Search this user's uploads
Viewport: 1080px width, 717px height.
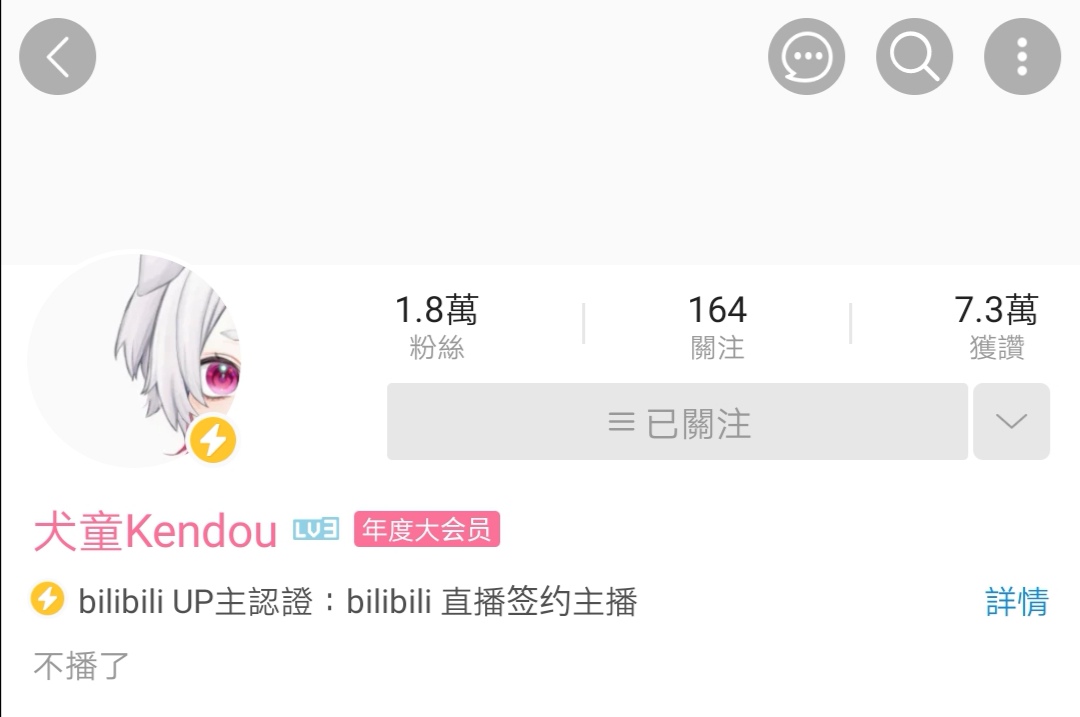tap(914, 57)
